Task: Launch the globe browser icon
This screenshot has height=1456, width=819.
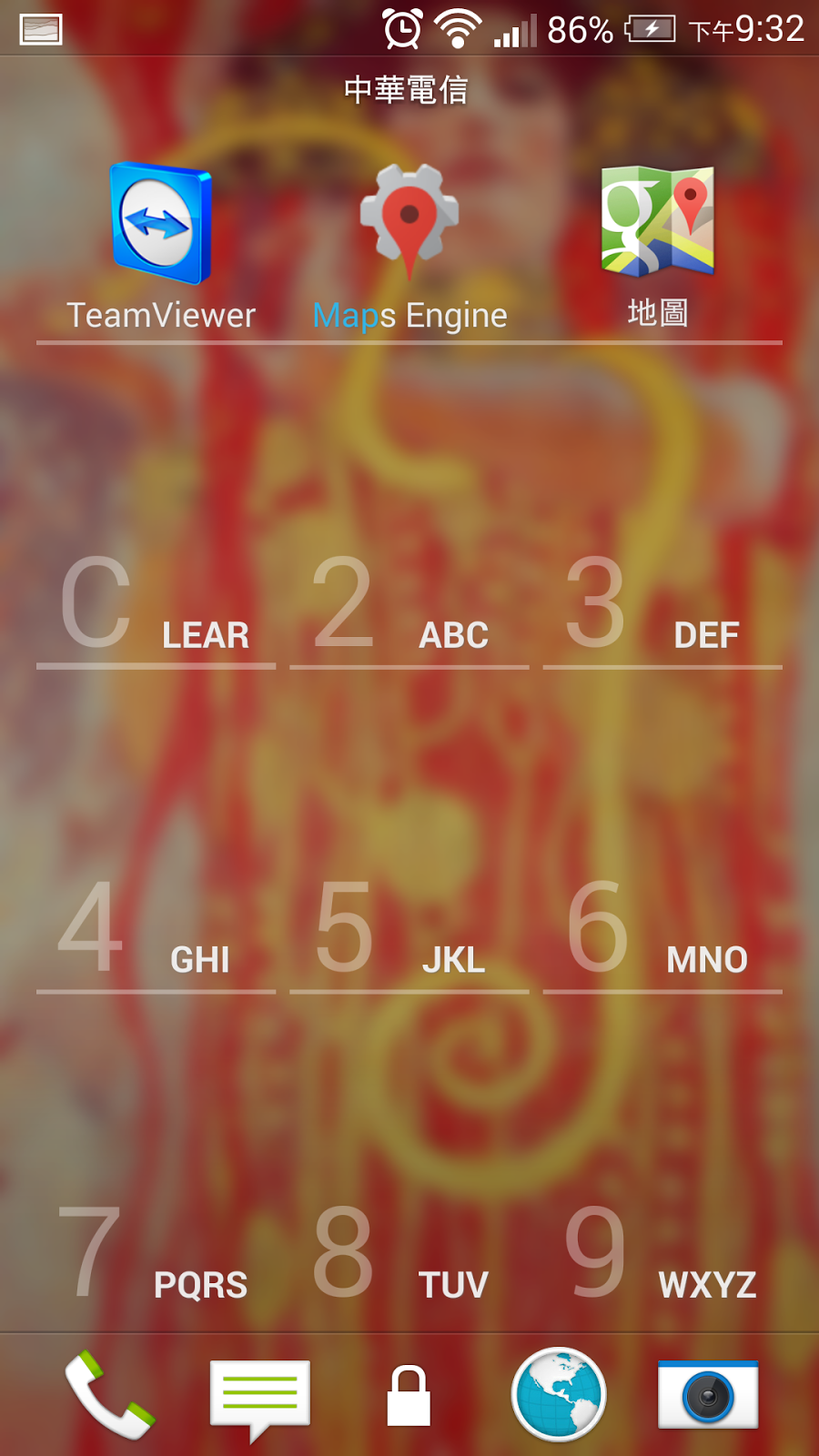Action: (559, 1394)
